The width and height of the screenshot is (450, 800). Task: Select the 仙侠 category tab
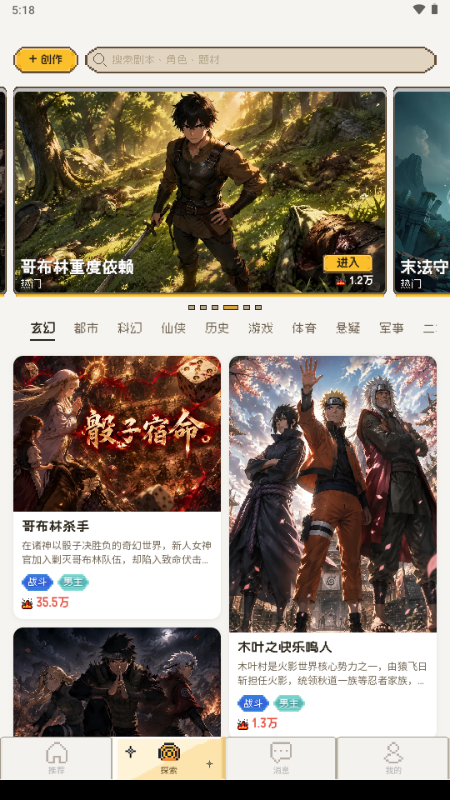(173, 328)
